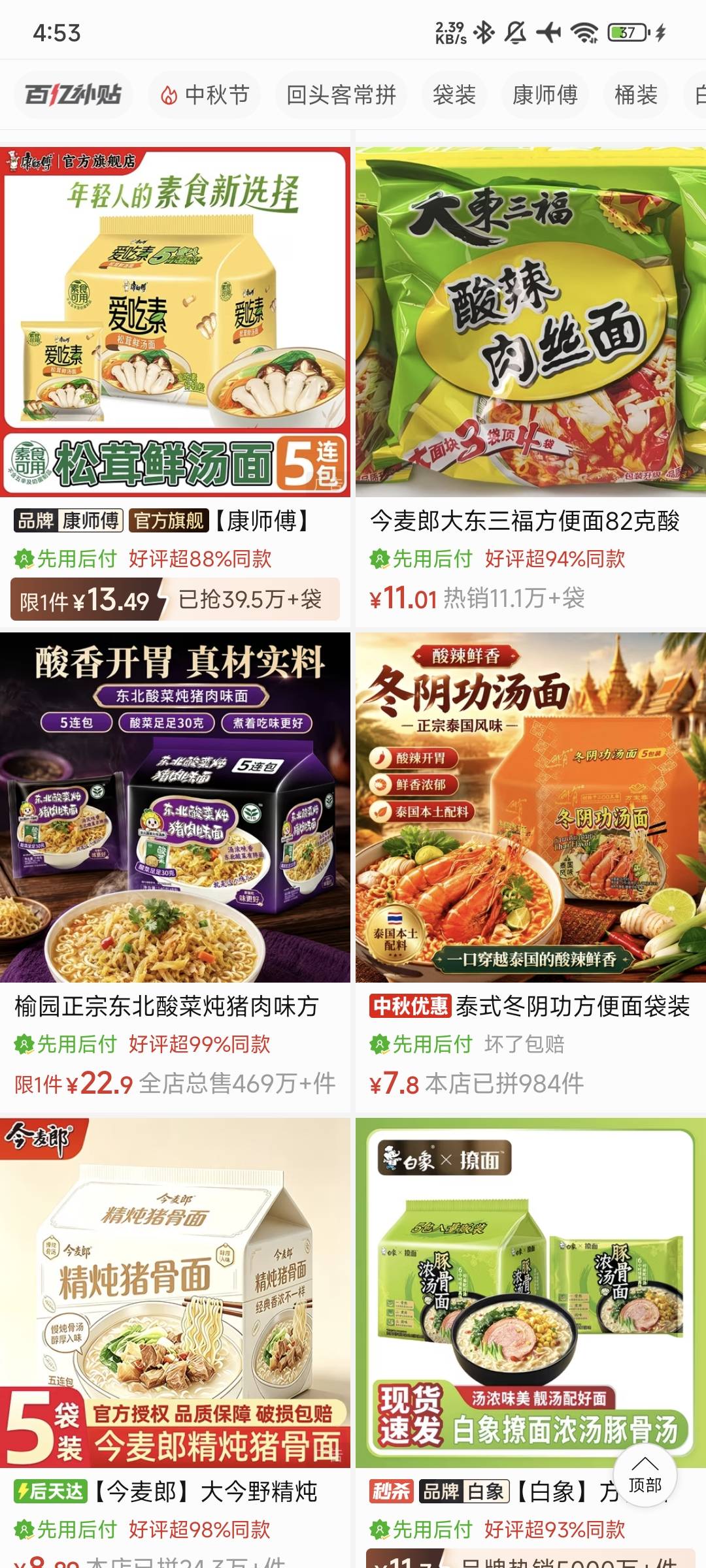Filter results by 桶装

635,95
